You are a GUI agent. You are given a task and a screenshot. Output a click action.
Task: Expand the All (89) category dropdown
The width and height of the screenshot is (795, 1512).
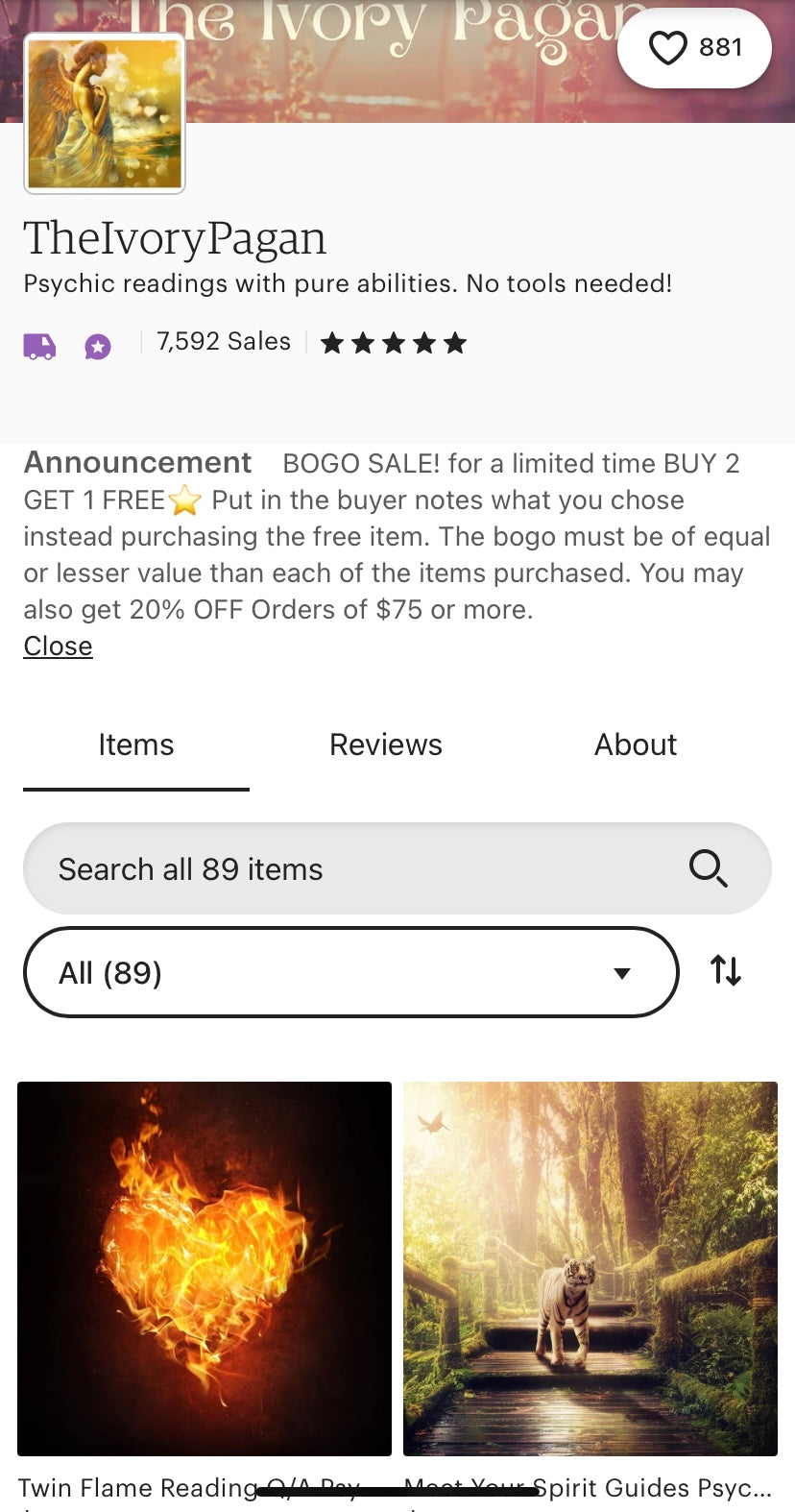point(350,973)
